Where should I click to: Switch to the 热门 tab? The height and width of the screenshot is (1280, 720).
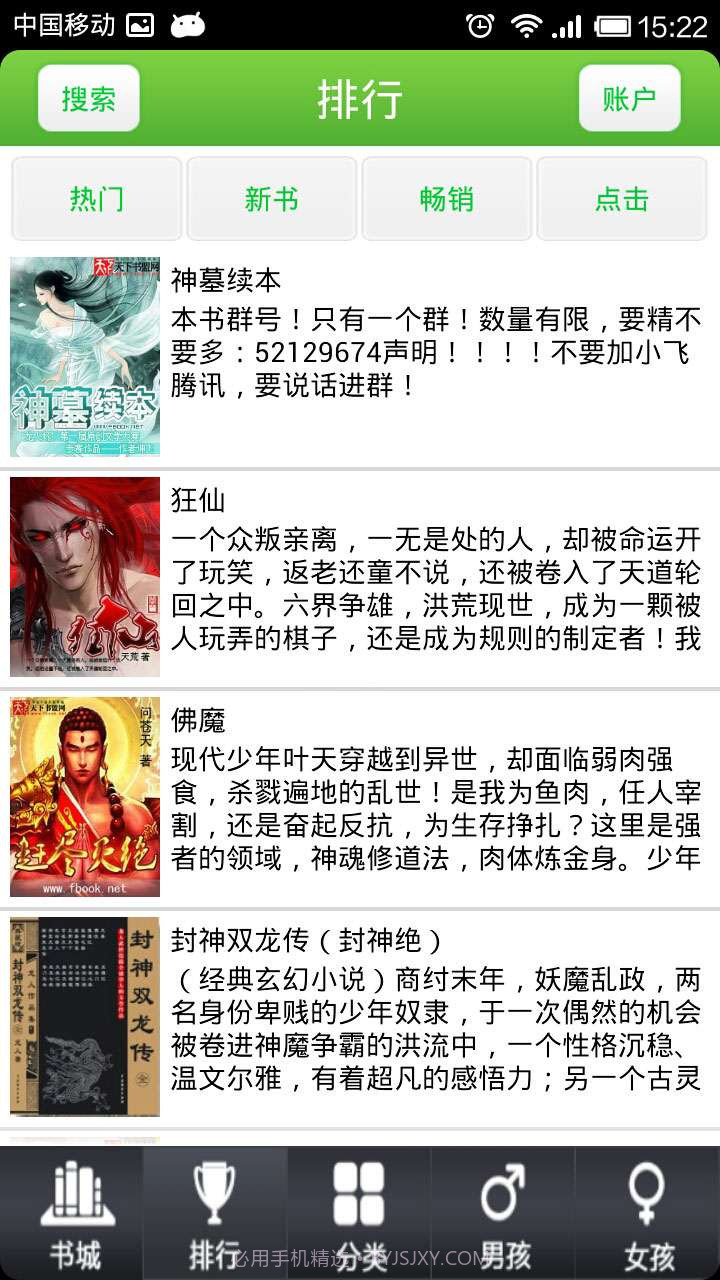click(x=96, y=198)
